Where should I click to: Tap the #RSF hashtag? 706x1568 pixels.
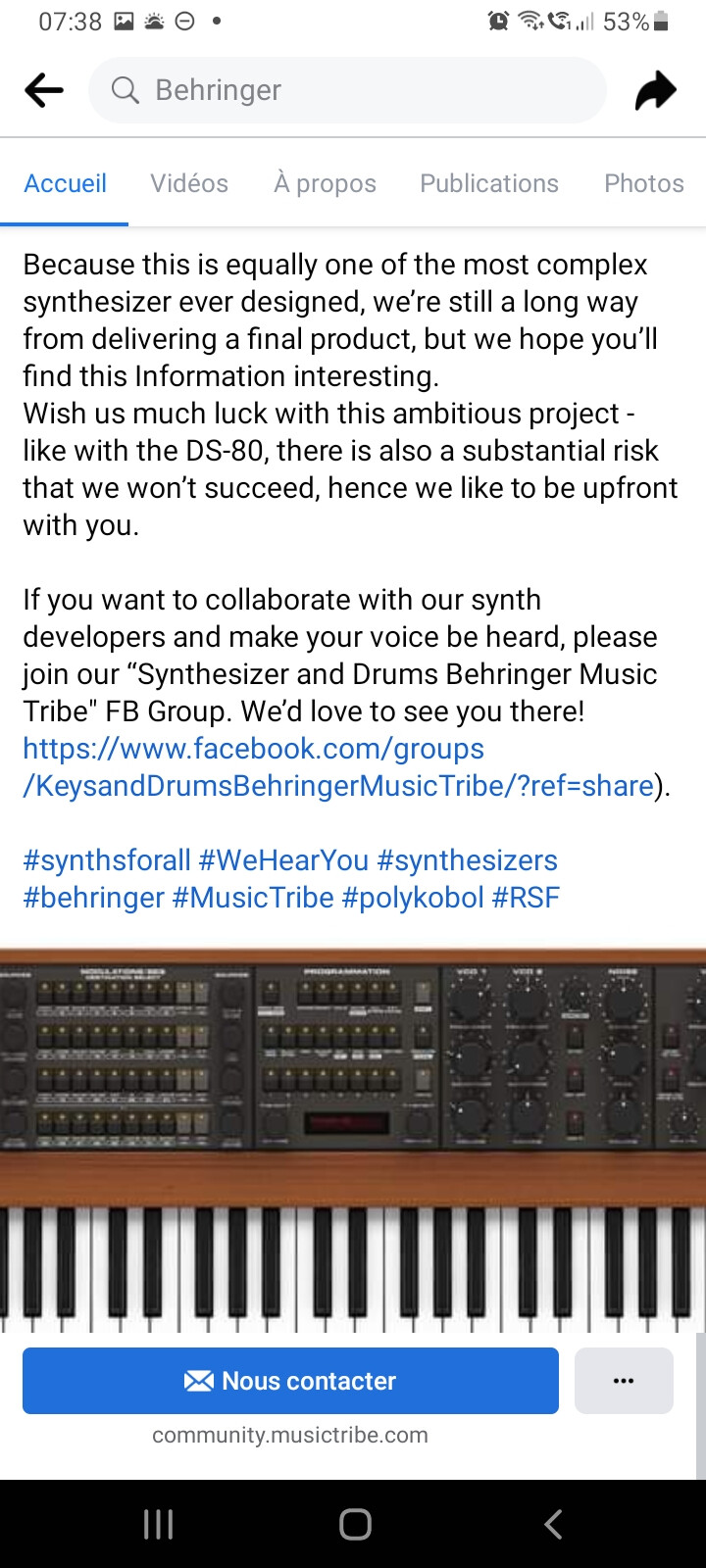coord(526,898)
